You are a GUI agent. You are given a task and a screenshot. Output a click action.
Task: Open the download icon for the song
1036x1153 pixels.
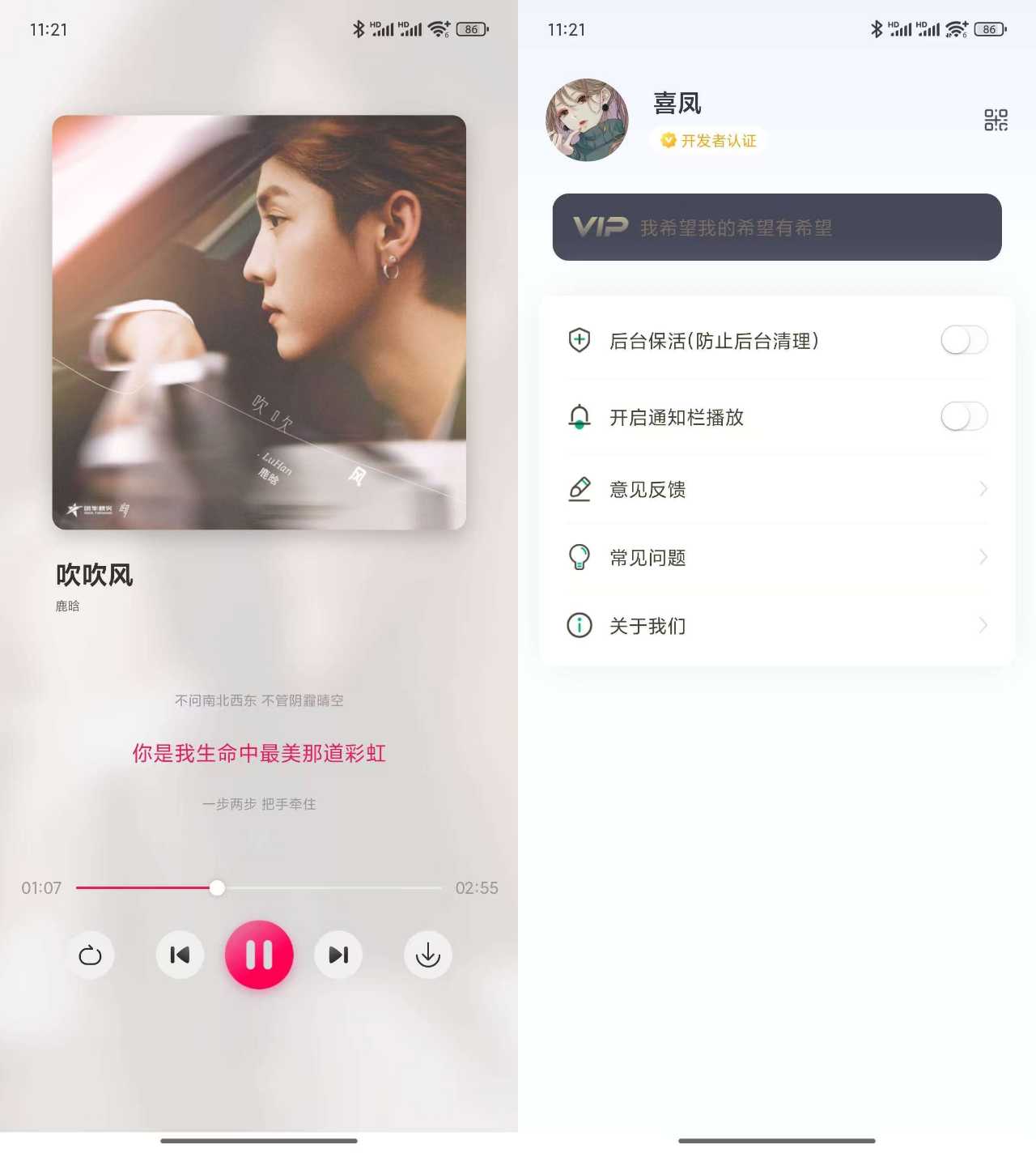click(427, 955)
